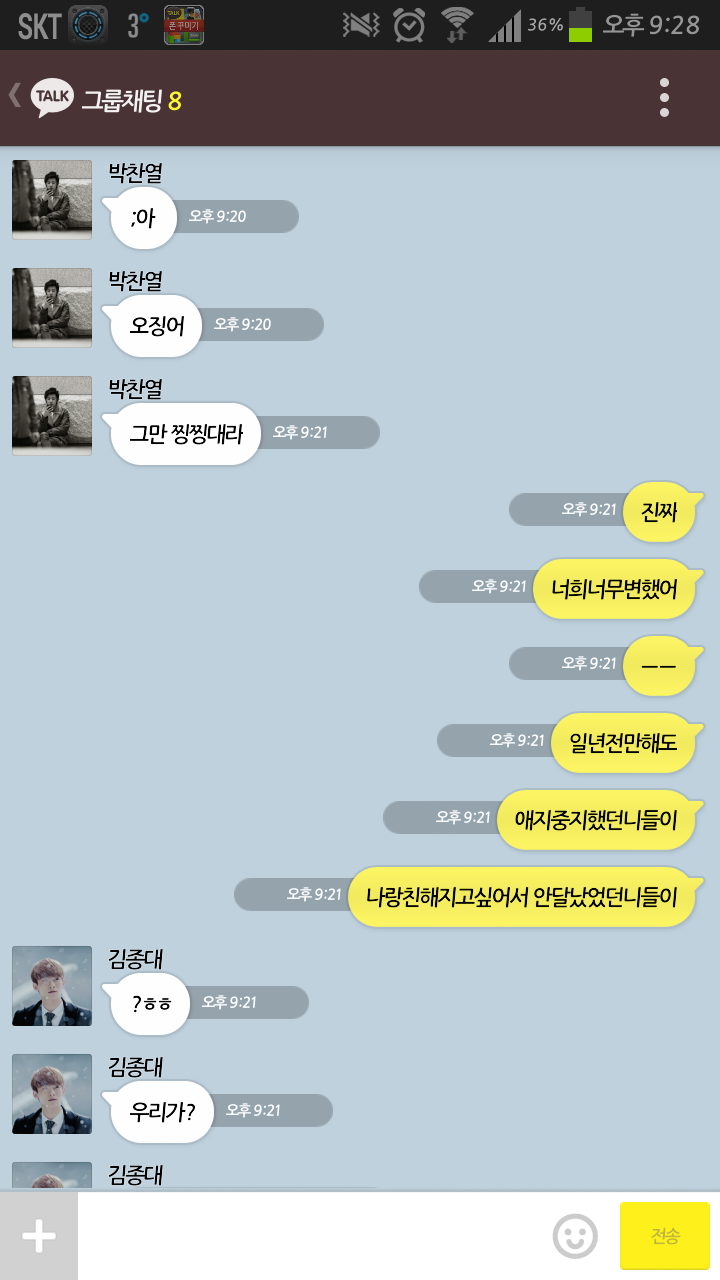Open 박찬열's profile photo beside '오징어'
The height and width of the screenshot is (1280, 720).
(52, 308)
